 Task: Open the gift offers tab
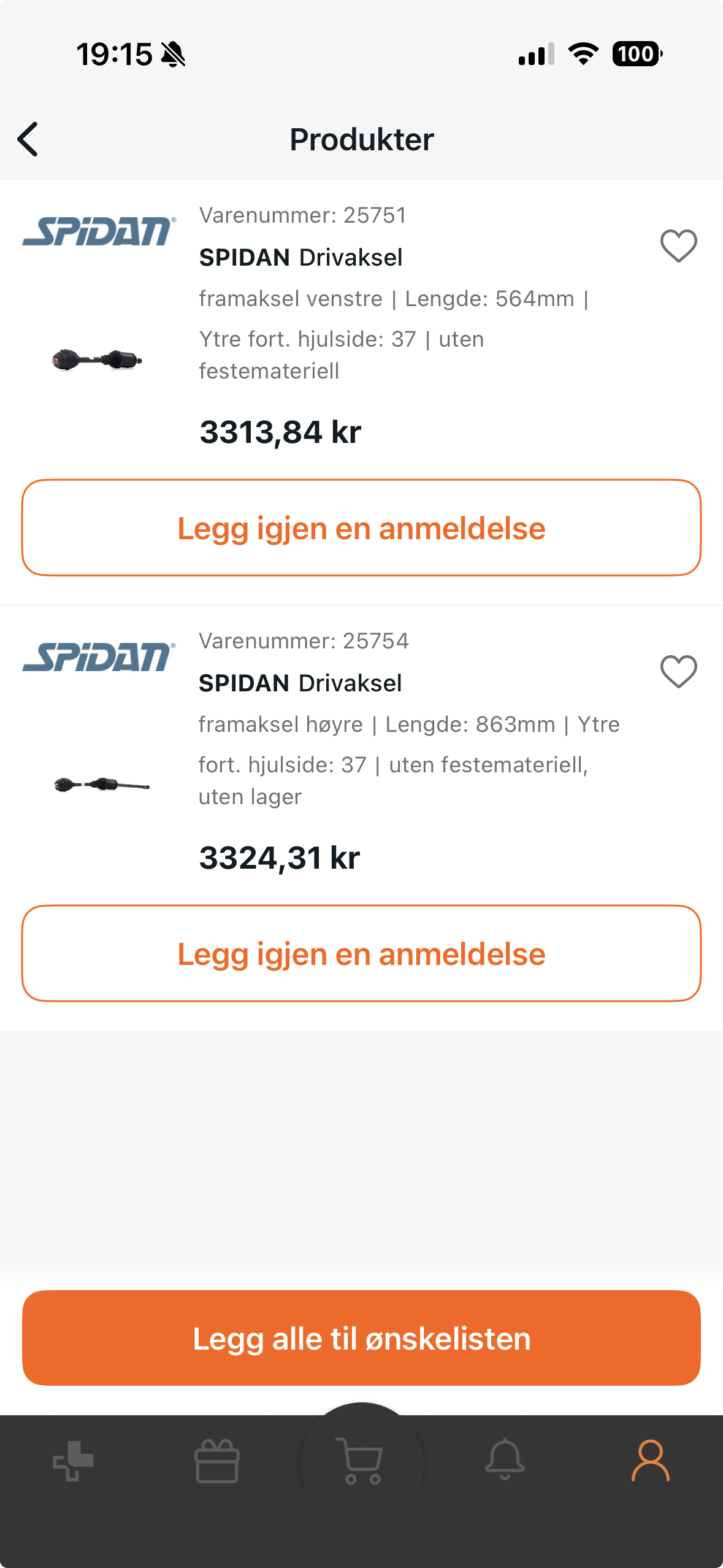pos(216,1461)
